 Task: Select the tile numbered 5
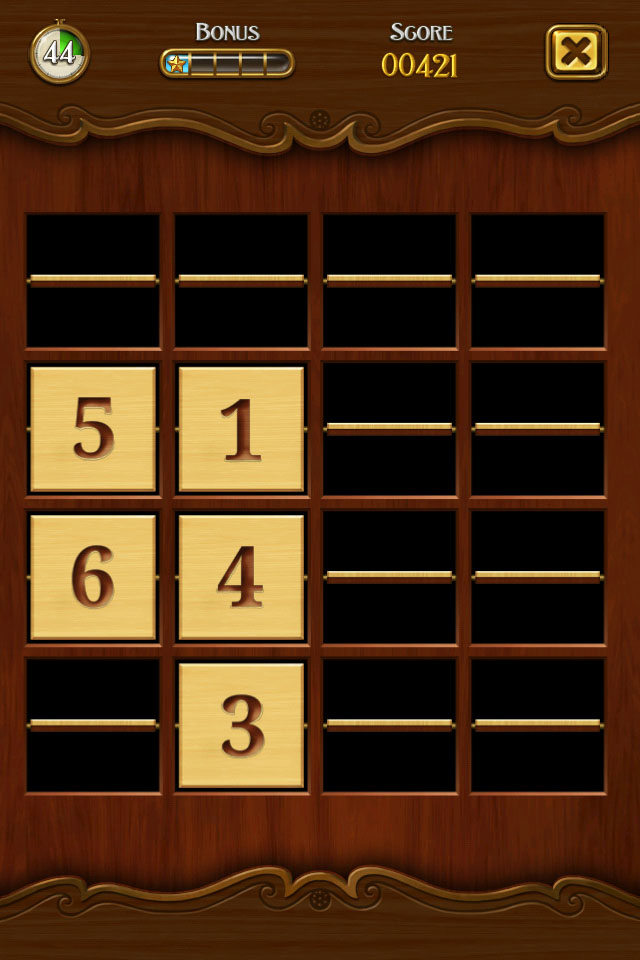pyautogui.click(x=93, y=428)
